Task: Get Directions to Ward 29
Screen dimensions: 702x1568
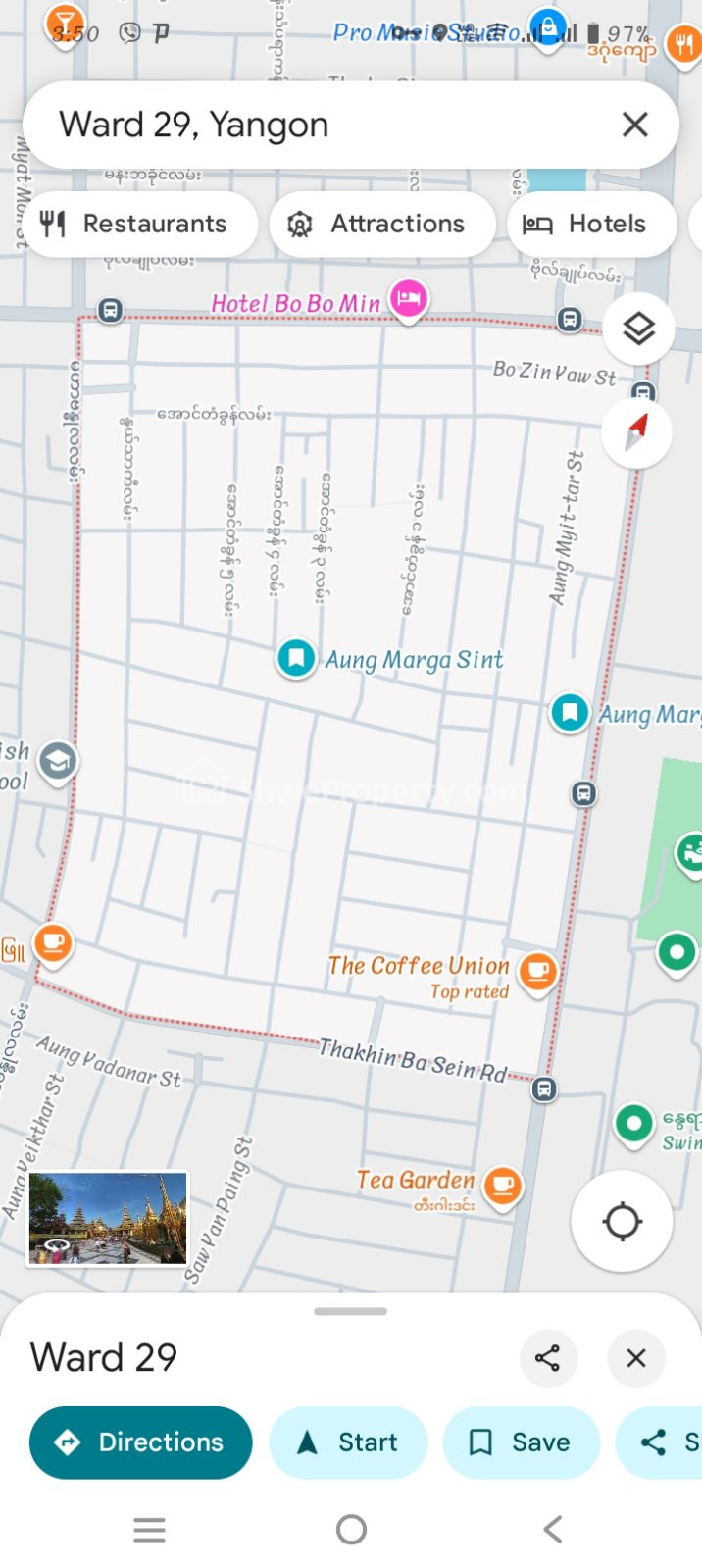Action: pyautogui.click(x=140, y=1442)
